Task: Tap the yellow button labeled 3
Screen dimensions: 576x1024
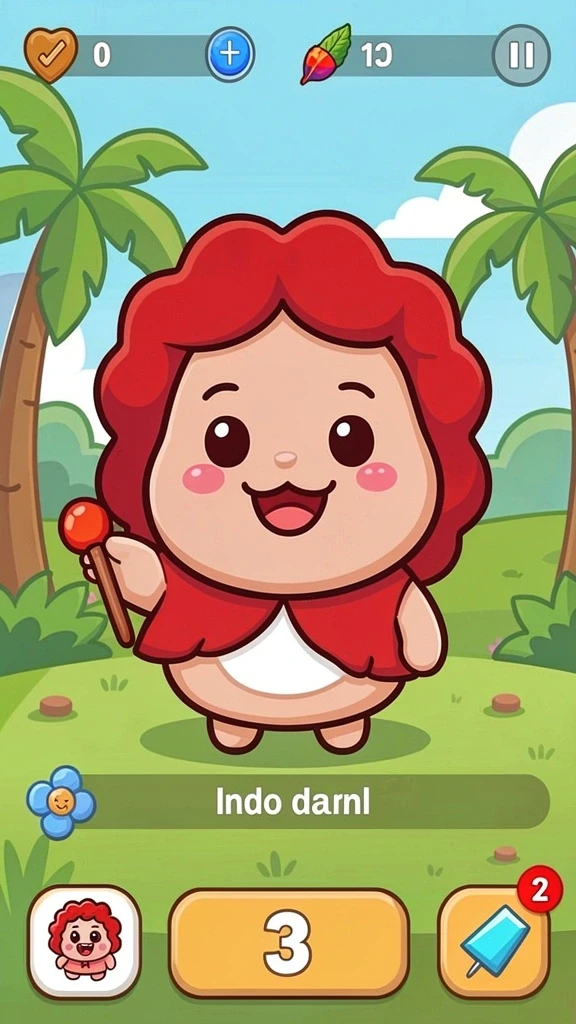Action: click(x=289, y=942)
